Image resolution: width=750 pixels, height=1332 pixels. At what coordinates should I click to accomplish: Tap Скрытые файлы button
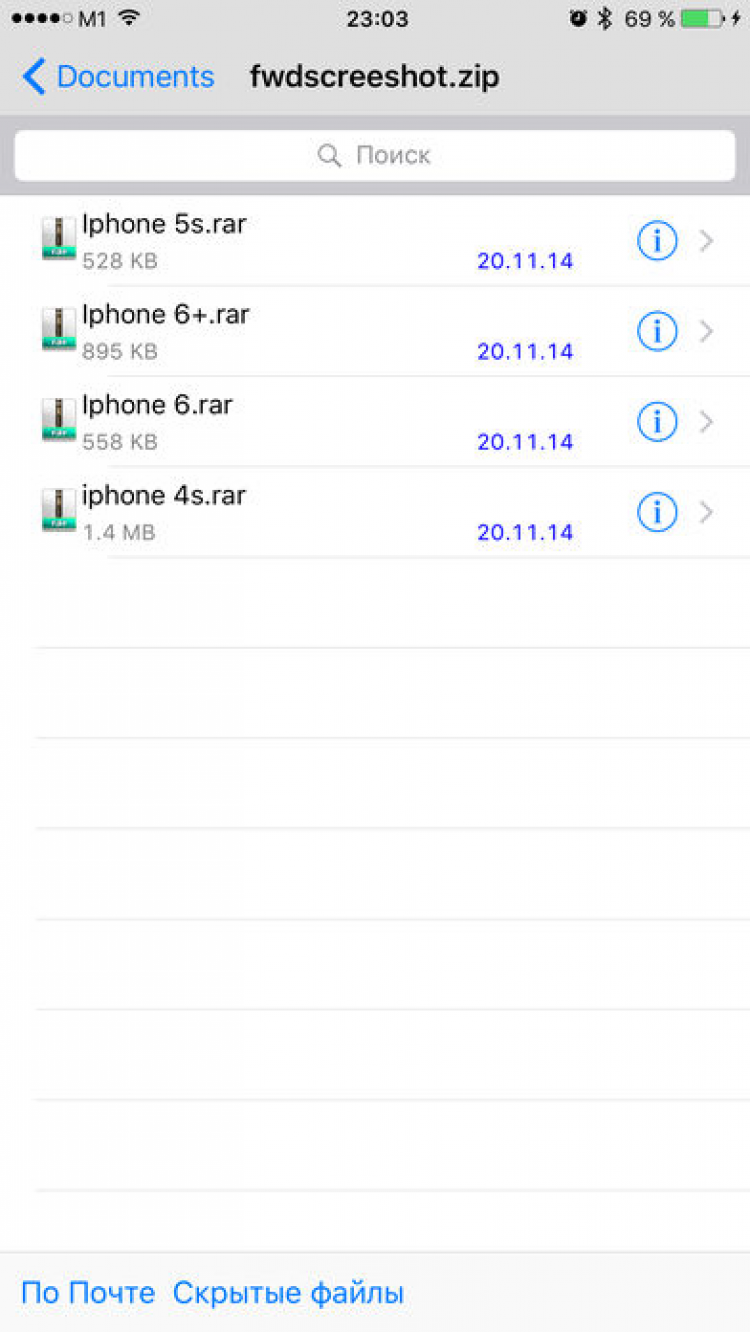(x=288, y=1293)
